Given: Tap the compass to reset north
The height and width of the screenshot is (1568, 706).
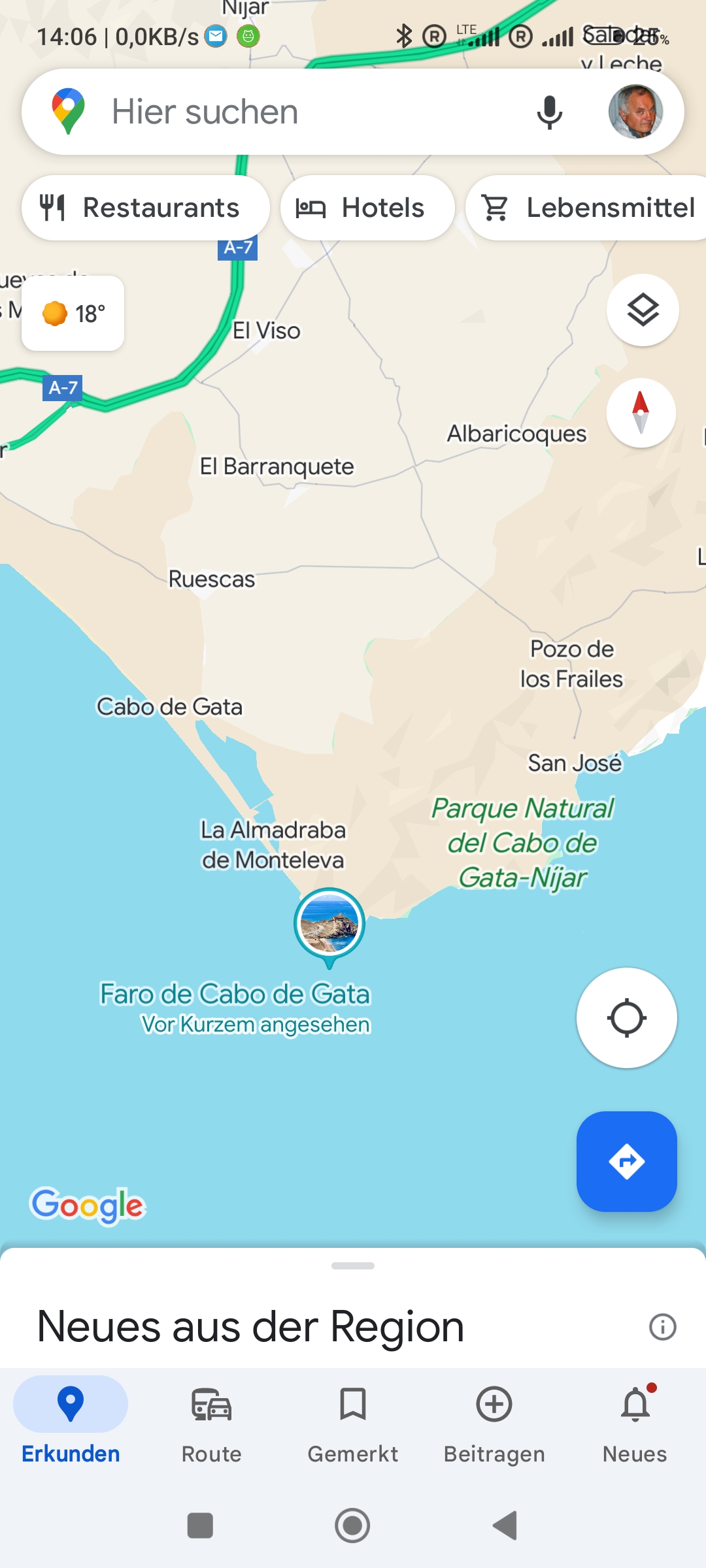Looking at the screenshot, I should point(641,413).
